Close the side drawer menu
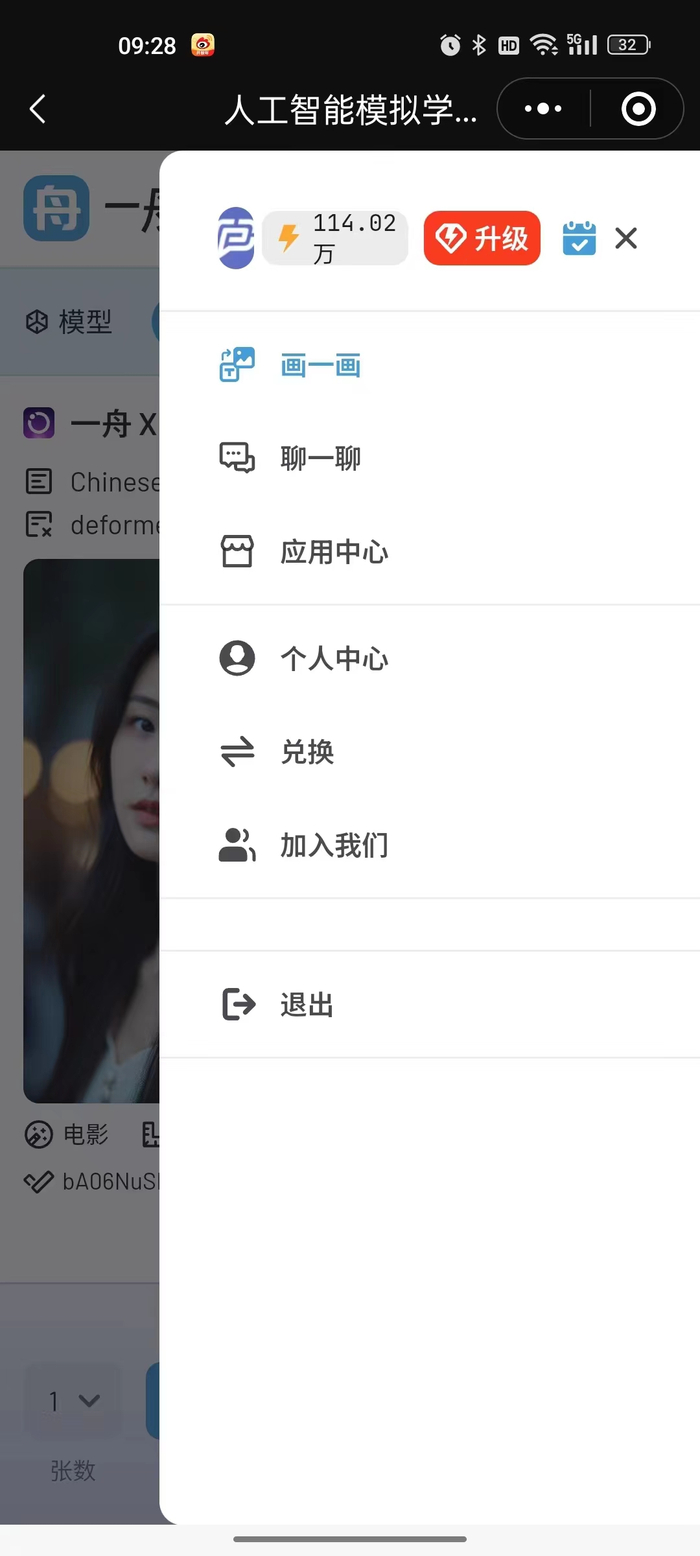This screenshot has height=1556, width=700. [626, 238]
